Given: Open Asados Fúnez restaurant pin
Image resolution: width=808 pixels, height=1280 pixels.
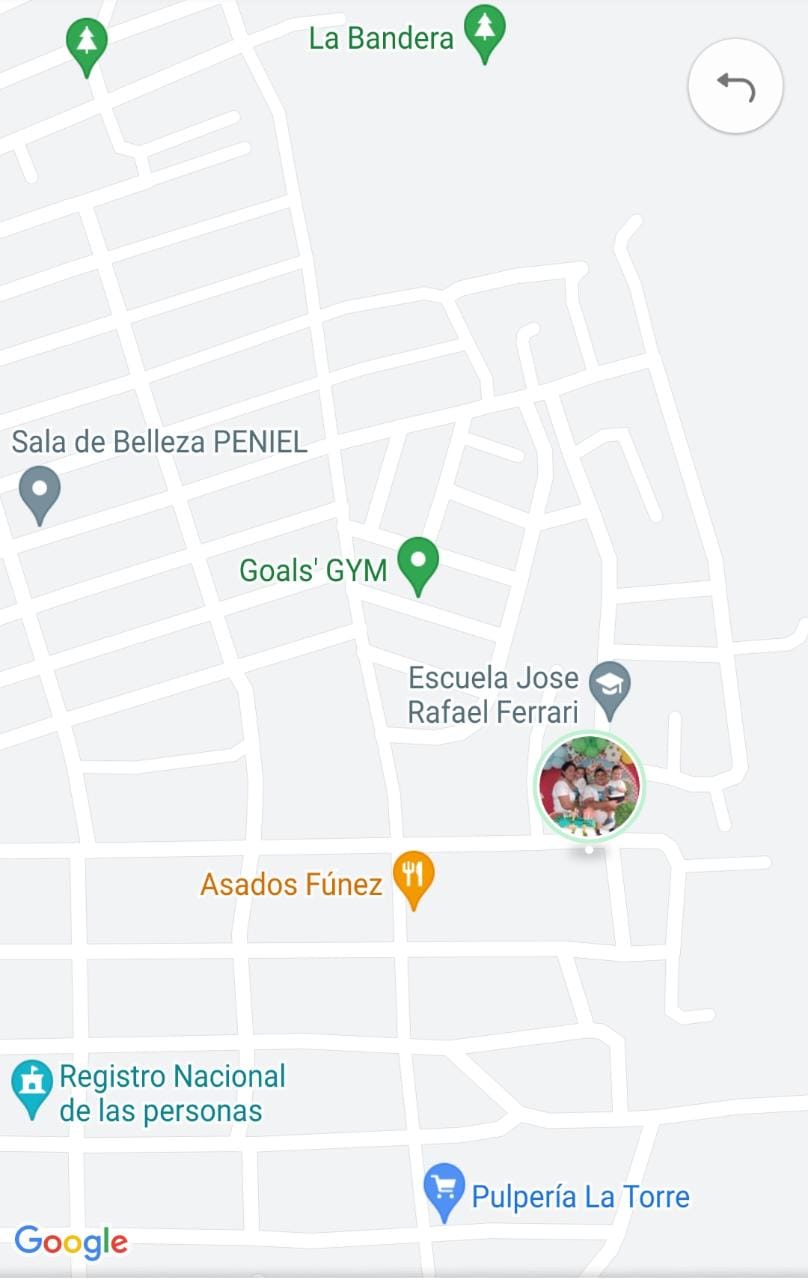Looking at the screenshot, I should [x=413, y=878].
